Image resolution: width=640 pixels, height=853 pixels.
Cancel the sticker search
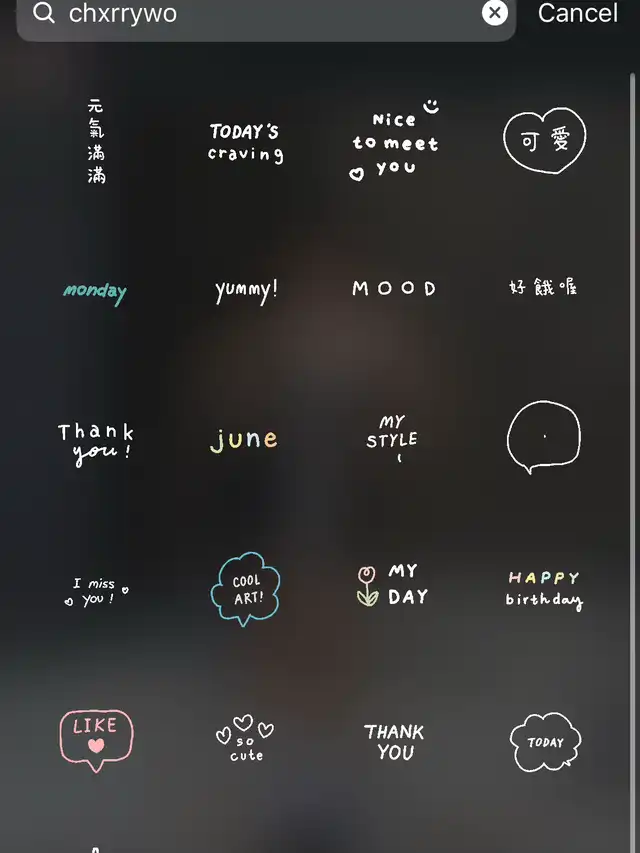tap(577, 13)
